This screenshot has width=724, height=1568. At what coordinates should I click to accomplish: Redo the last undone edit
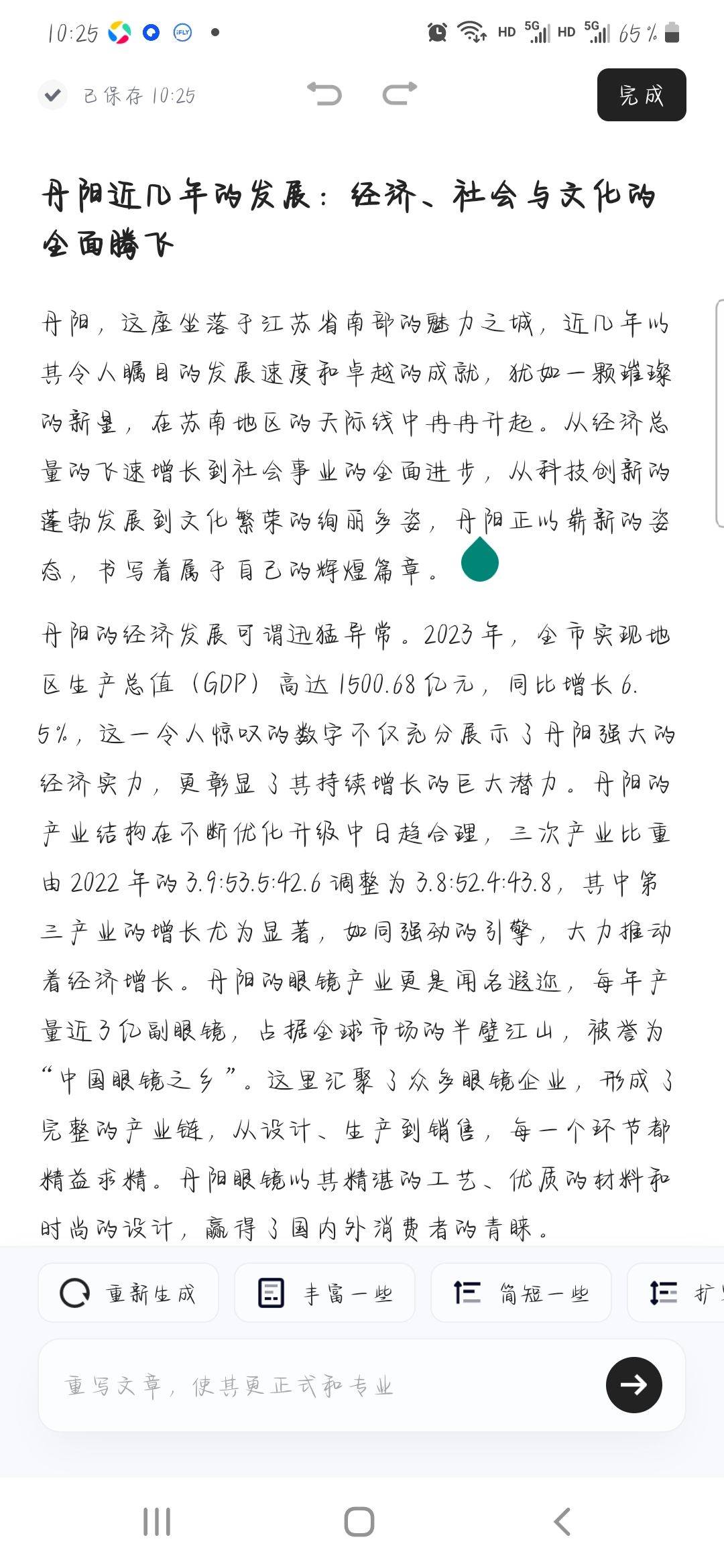point(400,94)
